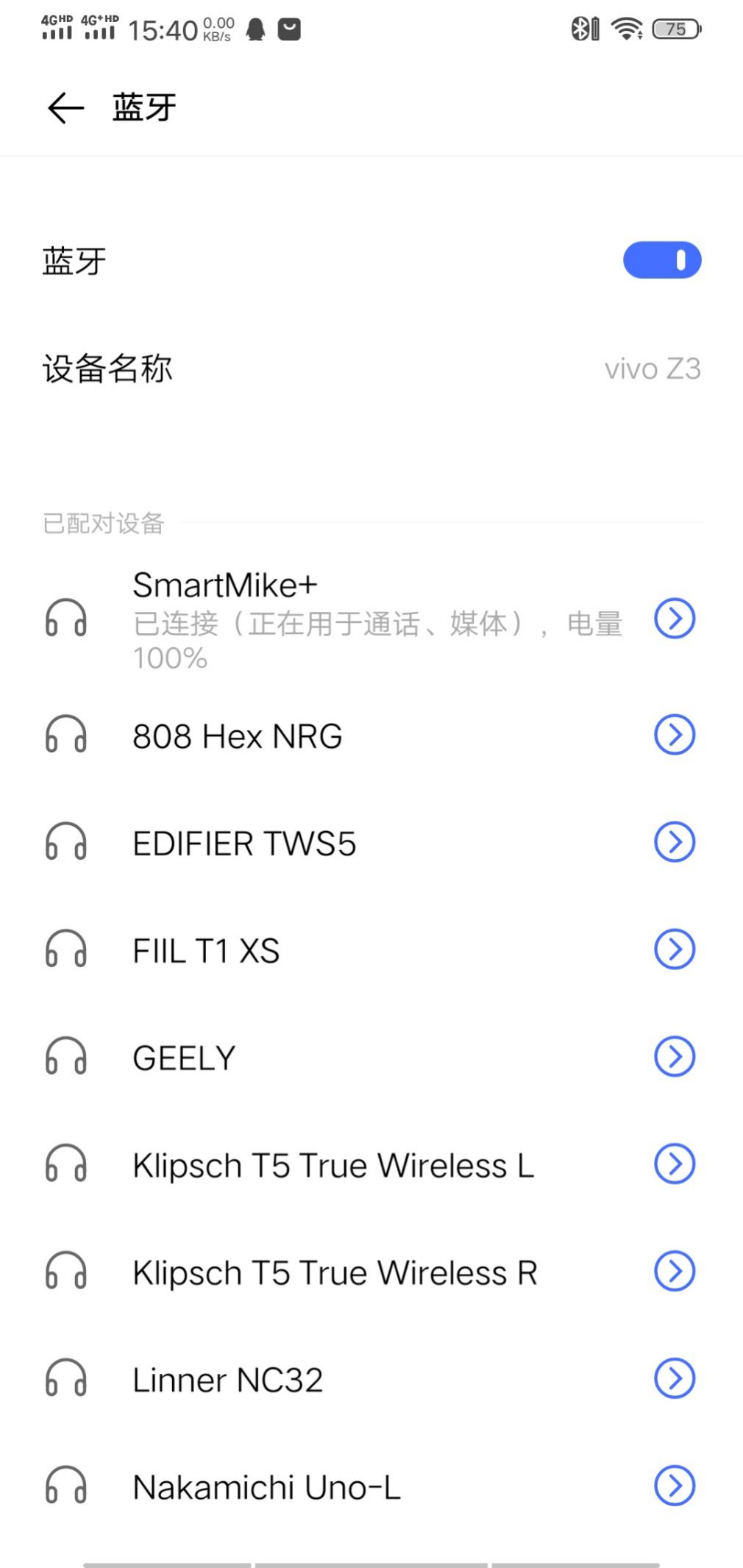Image resolution: width=743 pixels, height=1568 pixels.
Task: Open details arrow for SmartMike+
Action: coord(675,619)
